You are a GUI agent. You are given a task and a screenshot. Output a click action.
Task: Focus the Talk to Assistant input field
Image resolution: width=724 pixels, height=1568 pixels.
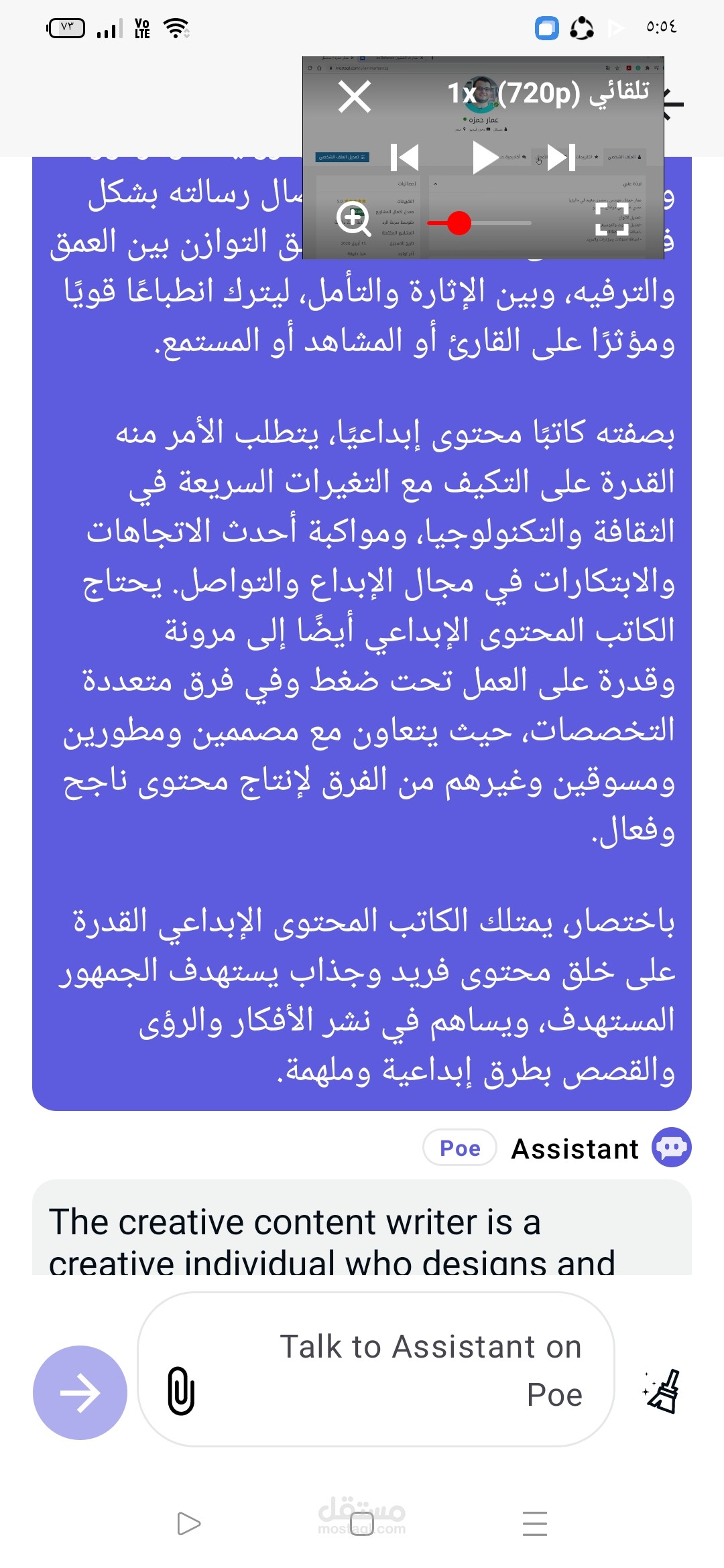(402, 1370)
